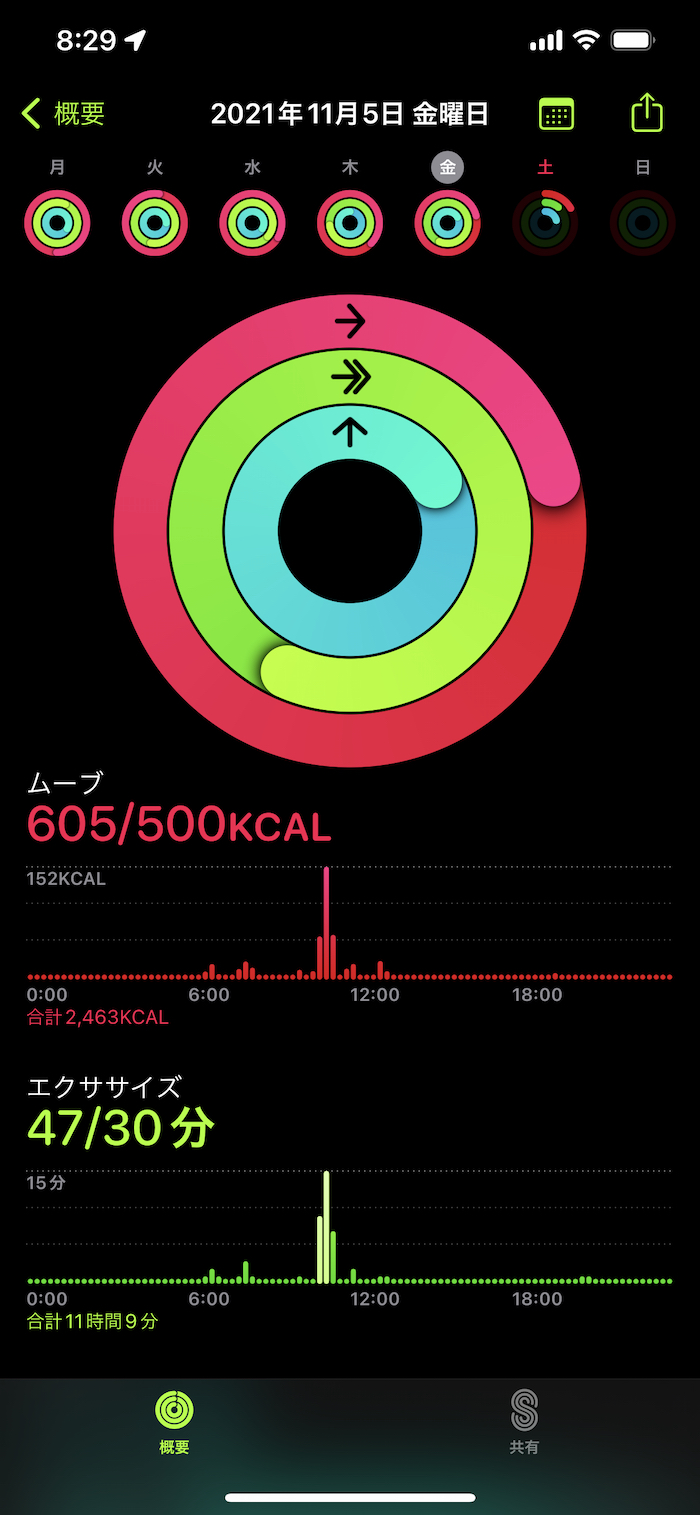Select Friday (金) activity rings
The height and width of the screenshot is (1515, 700).
447,222
